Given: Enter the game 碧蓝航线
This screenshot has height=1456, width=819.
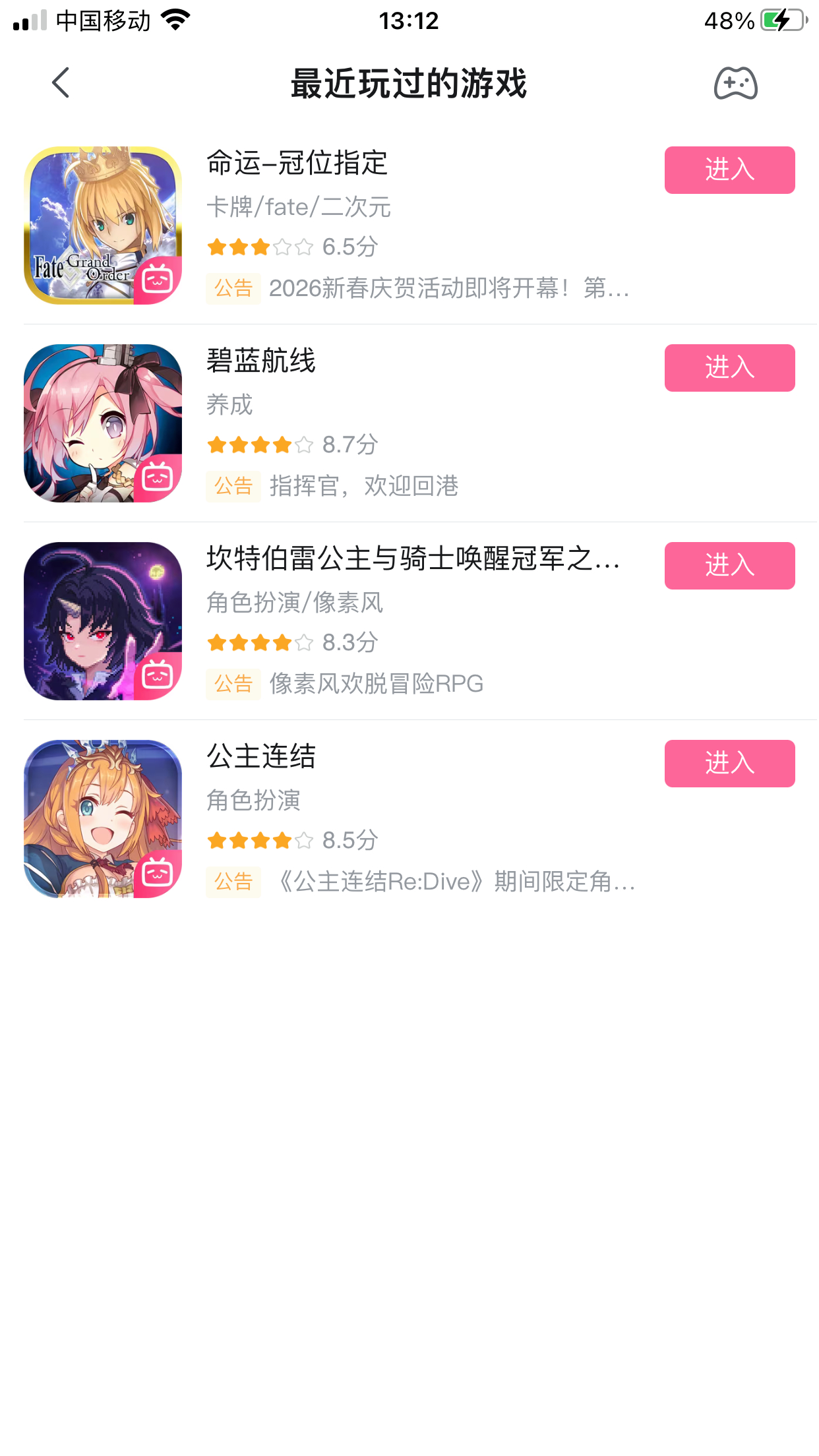Looking at the screenshot, I should [729, 368].
